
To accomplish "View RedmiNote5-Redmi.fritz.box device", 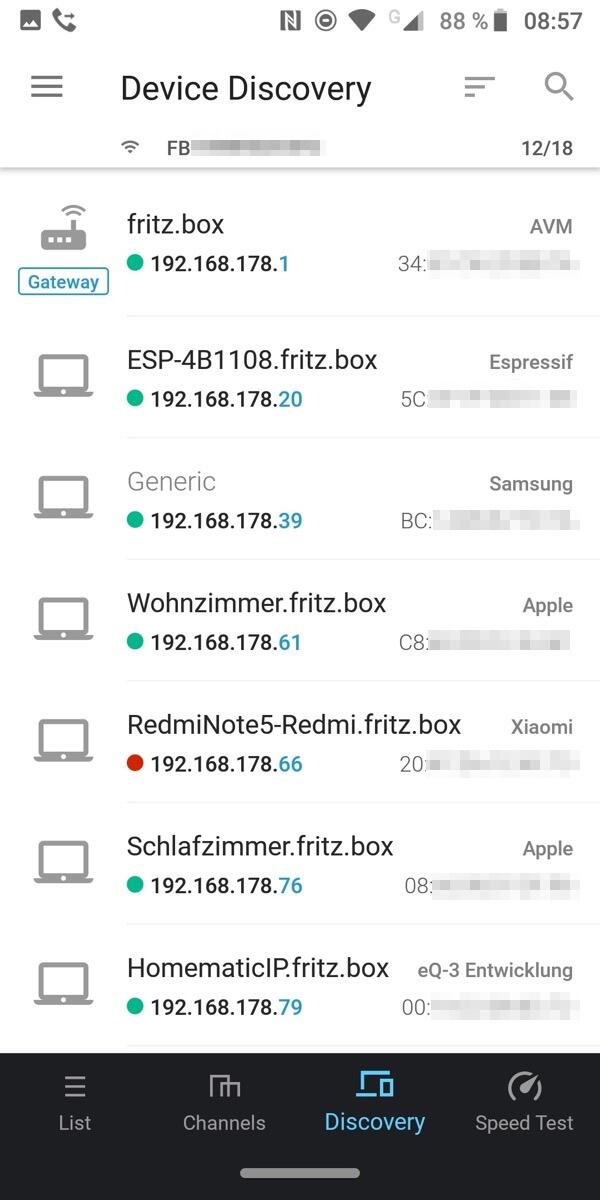I will pyautogui.click(x=300, y=744).
